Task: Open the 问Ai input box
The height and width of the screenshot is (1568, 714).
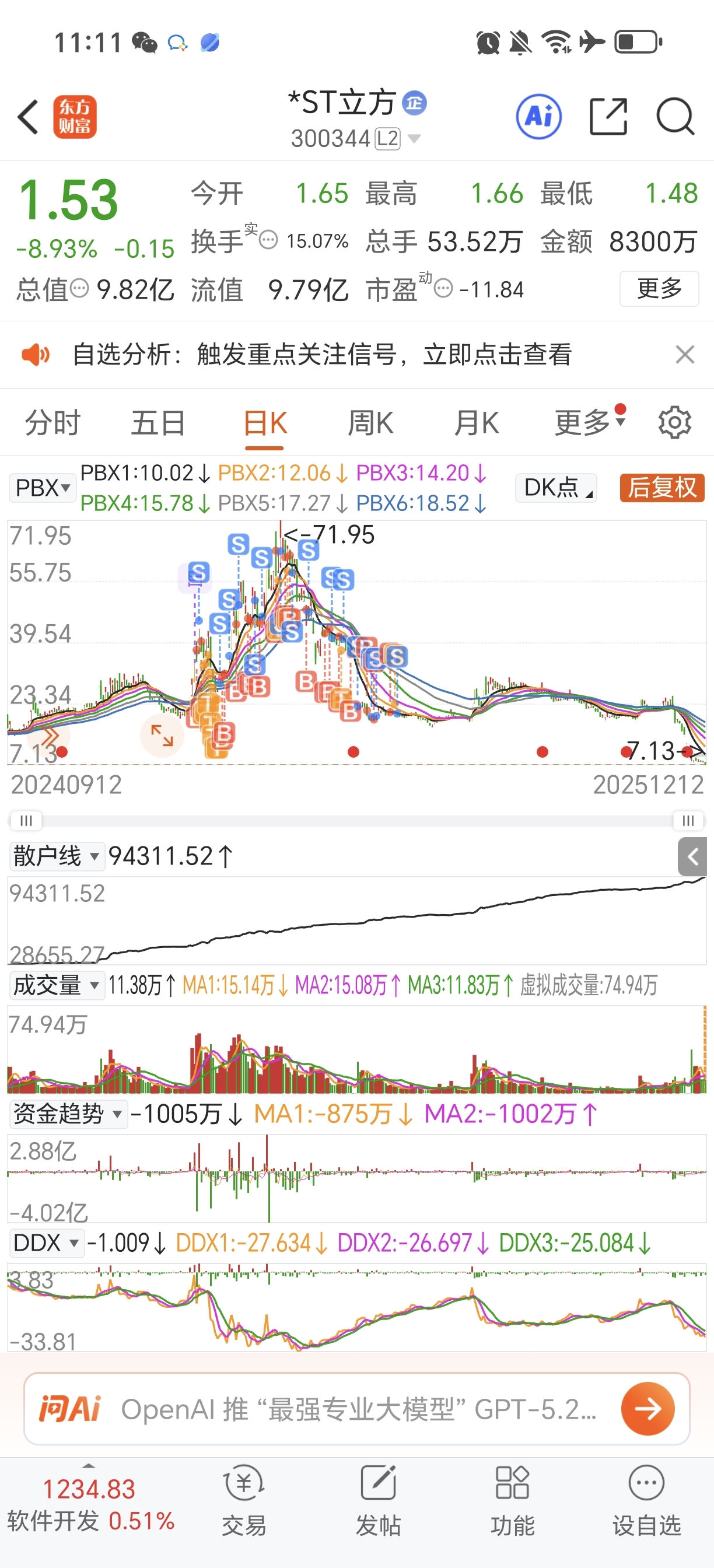Action: coord(358,1409)
